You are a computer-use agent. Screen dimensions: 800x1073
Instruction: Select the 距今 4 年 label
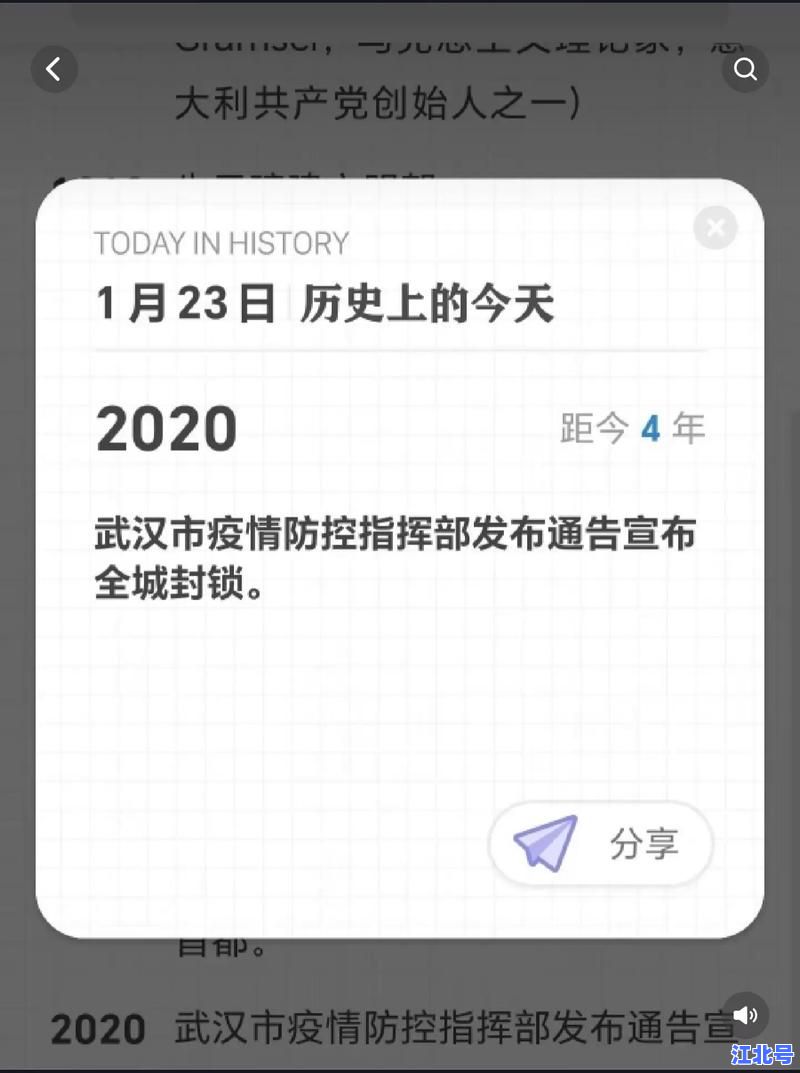(x=631, y=427)
